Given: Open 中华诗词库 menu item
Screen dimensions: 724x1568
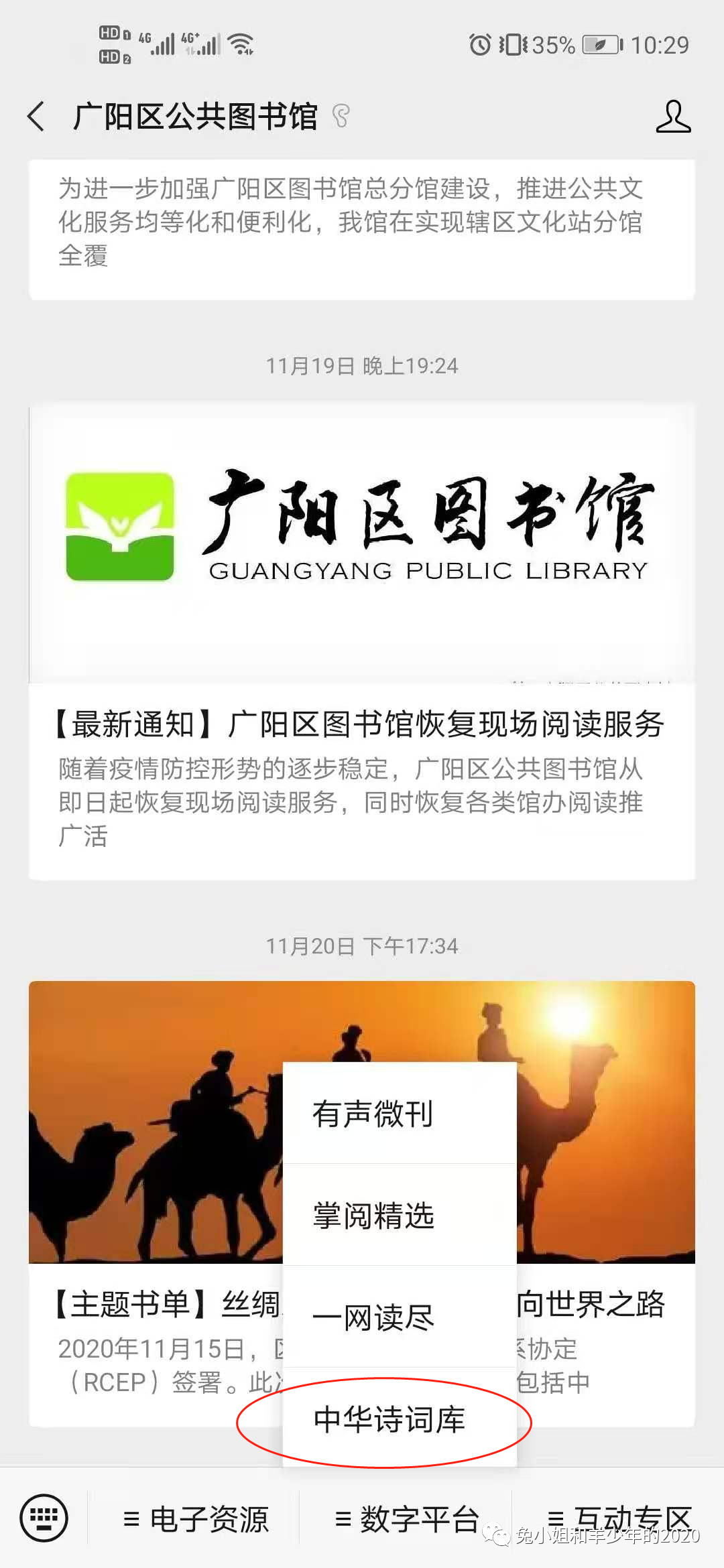Looking at the screenshot, I should pyautogui.click(x=400, y=1419).
